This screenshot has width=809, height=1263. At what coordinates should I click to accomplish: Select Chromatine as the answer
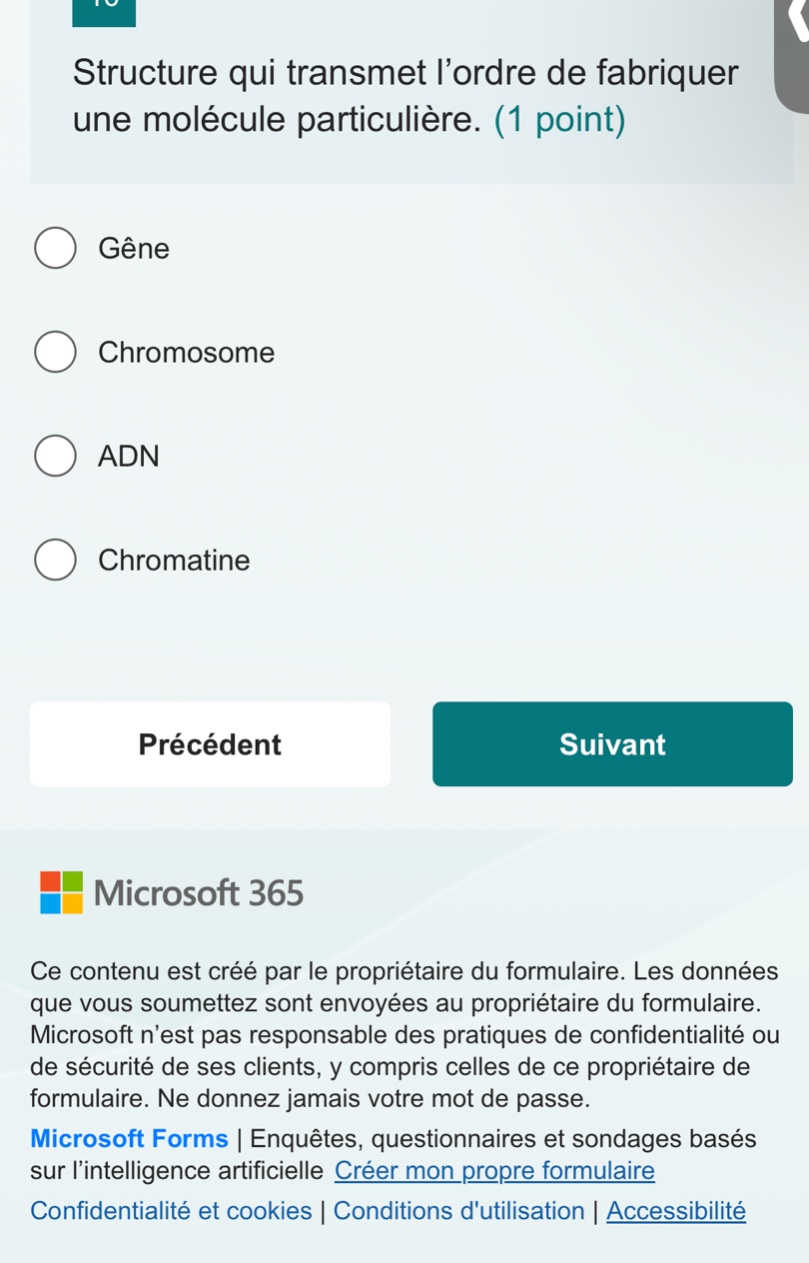coord(56,560)
